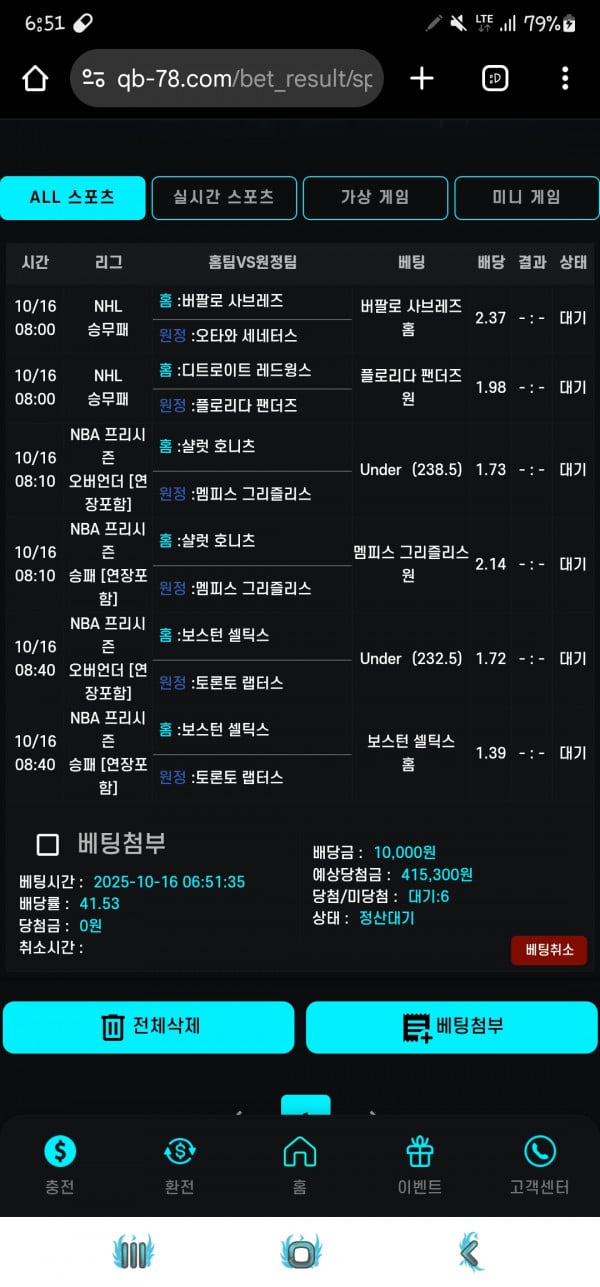Image resolution: width=600 pixels, height=1287 pixels.
Task: Switch to the 가상 게임 tab
Action: (x=375, y=198)
